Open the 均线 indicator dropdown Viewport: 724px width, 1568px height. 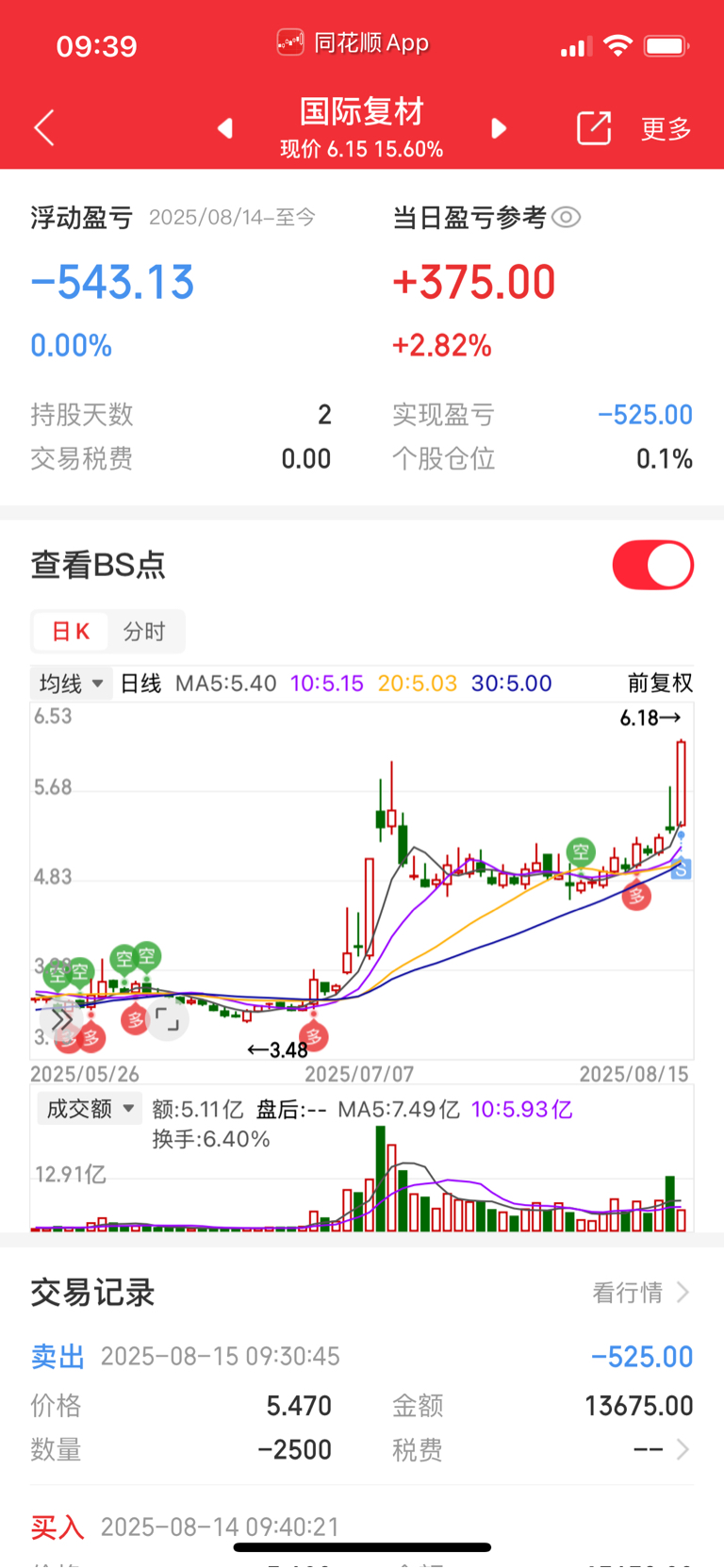(x=72, y=684)
